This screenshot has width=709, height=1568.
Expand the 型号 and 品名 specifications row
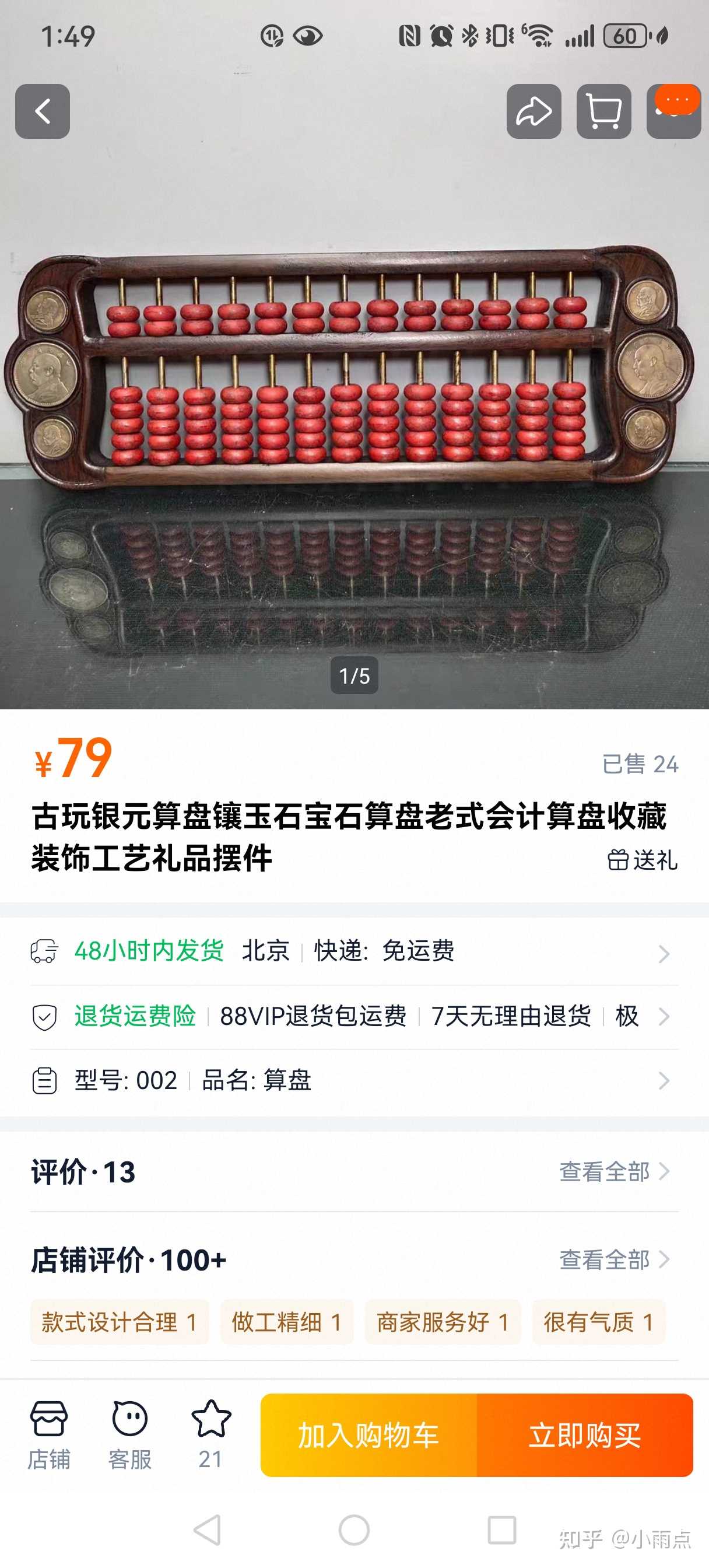[354, 1080]
